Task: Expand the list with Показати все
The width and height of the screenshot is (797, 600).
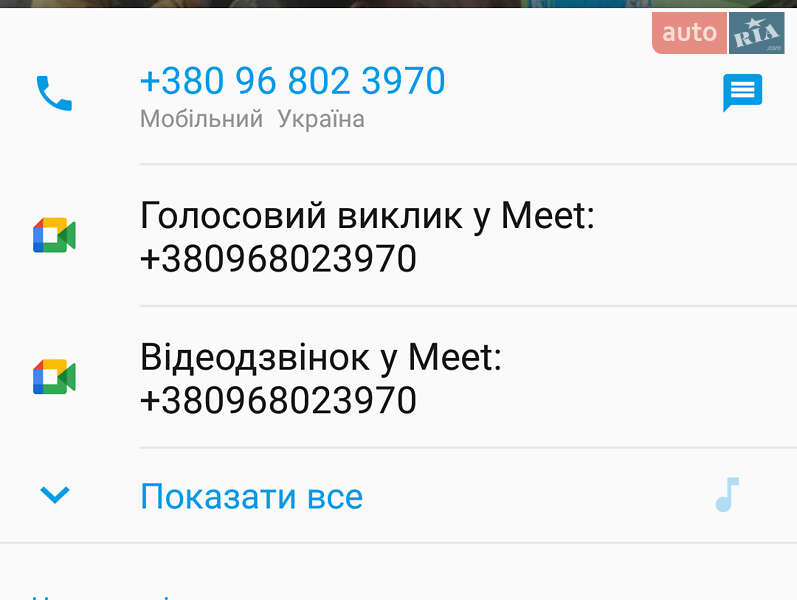Action: click(x=251, y=496)
